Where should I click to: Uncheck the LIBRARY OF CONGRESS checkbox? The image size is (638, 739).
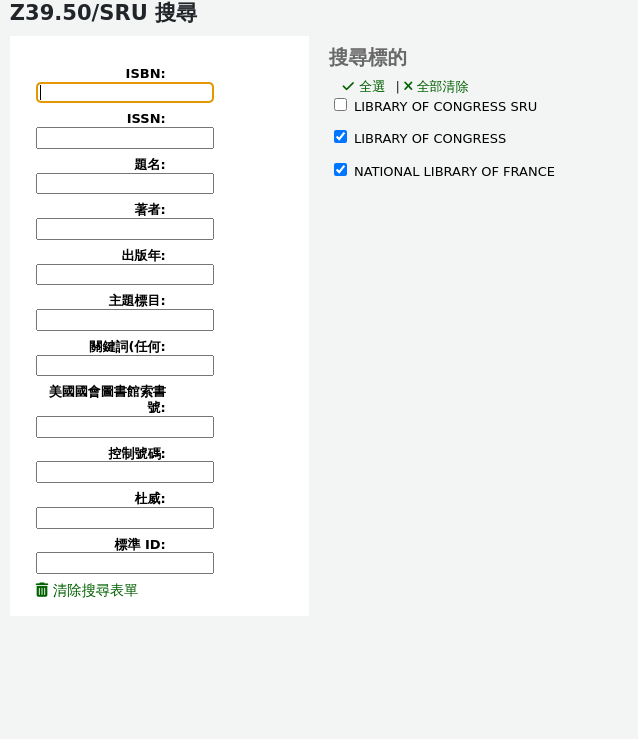[x=341, y=137]
